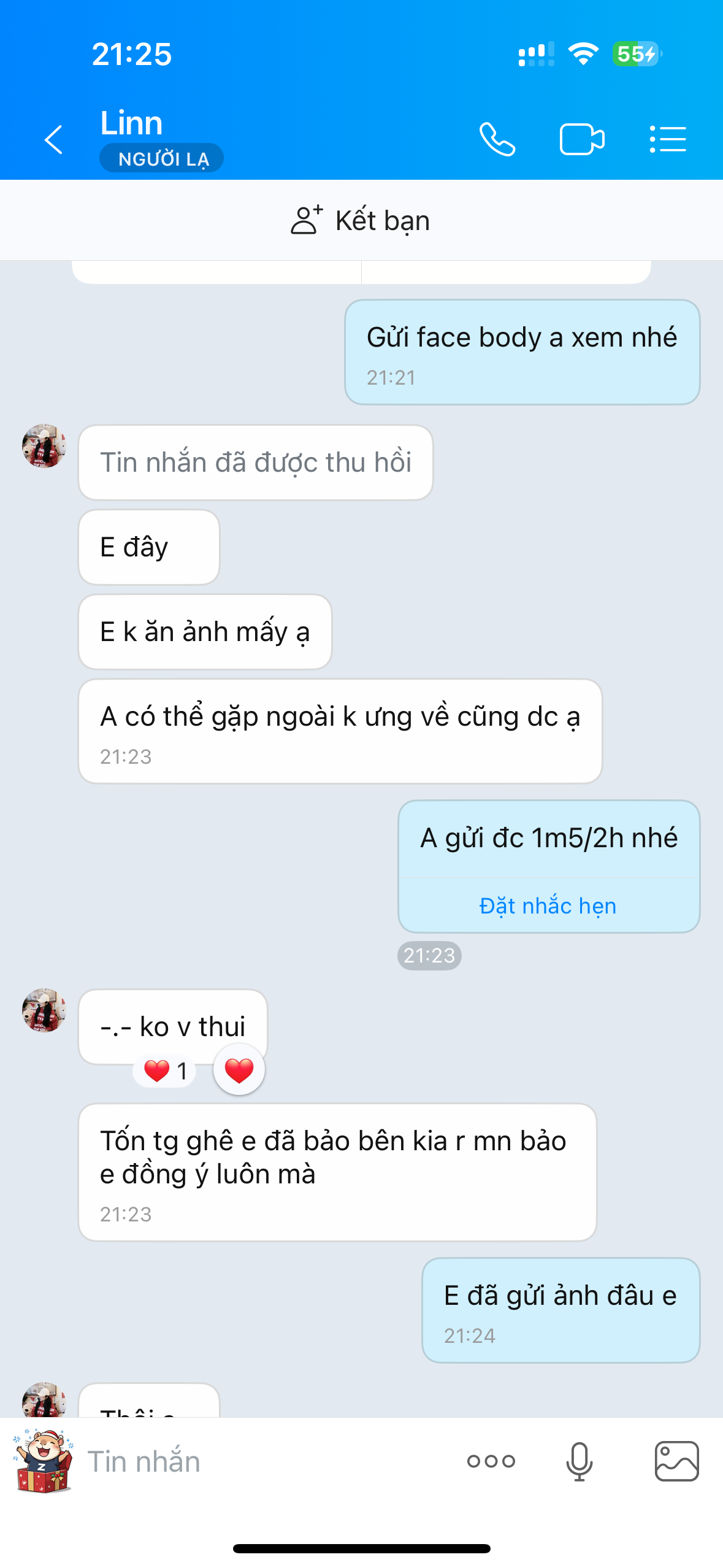Tap Đặt nhắc hẹn link

coord(548,905)
